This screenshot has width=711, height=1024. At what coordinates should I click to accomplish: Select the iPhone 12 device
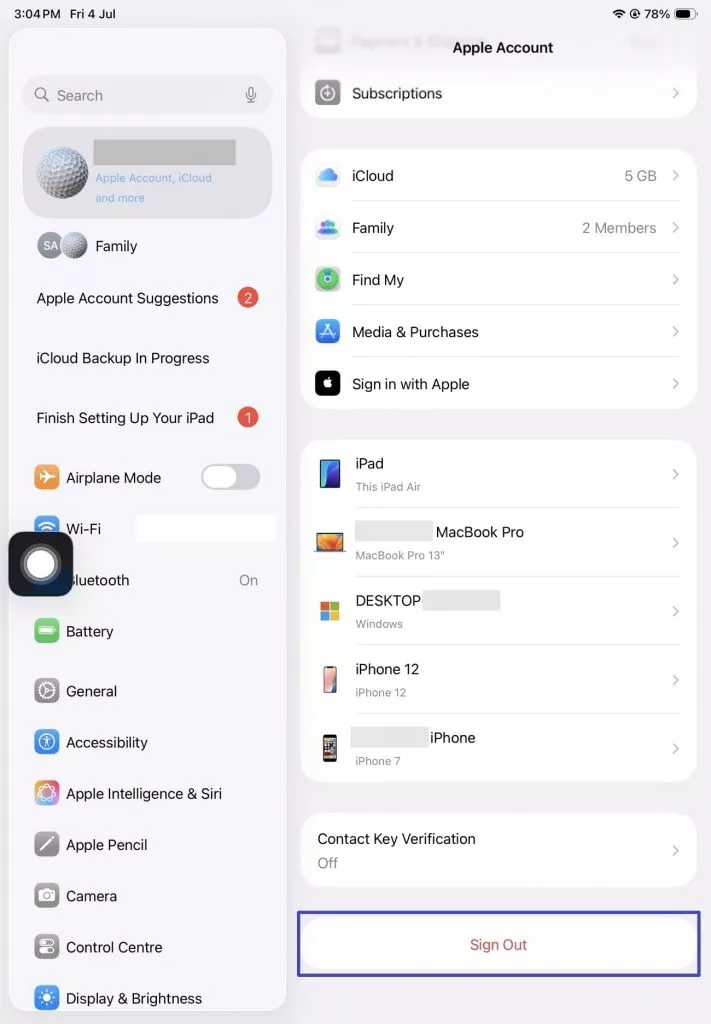pyautogui.click(x=498, y=680)
